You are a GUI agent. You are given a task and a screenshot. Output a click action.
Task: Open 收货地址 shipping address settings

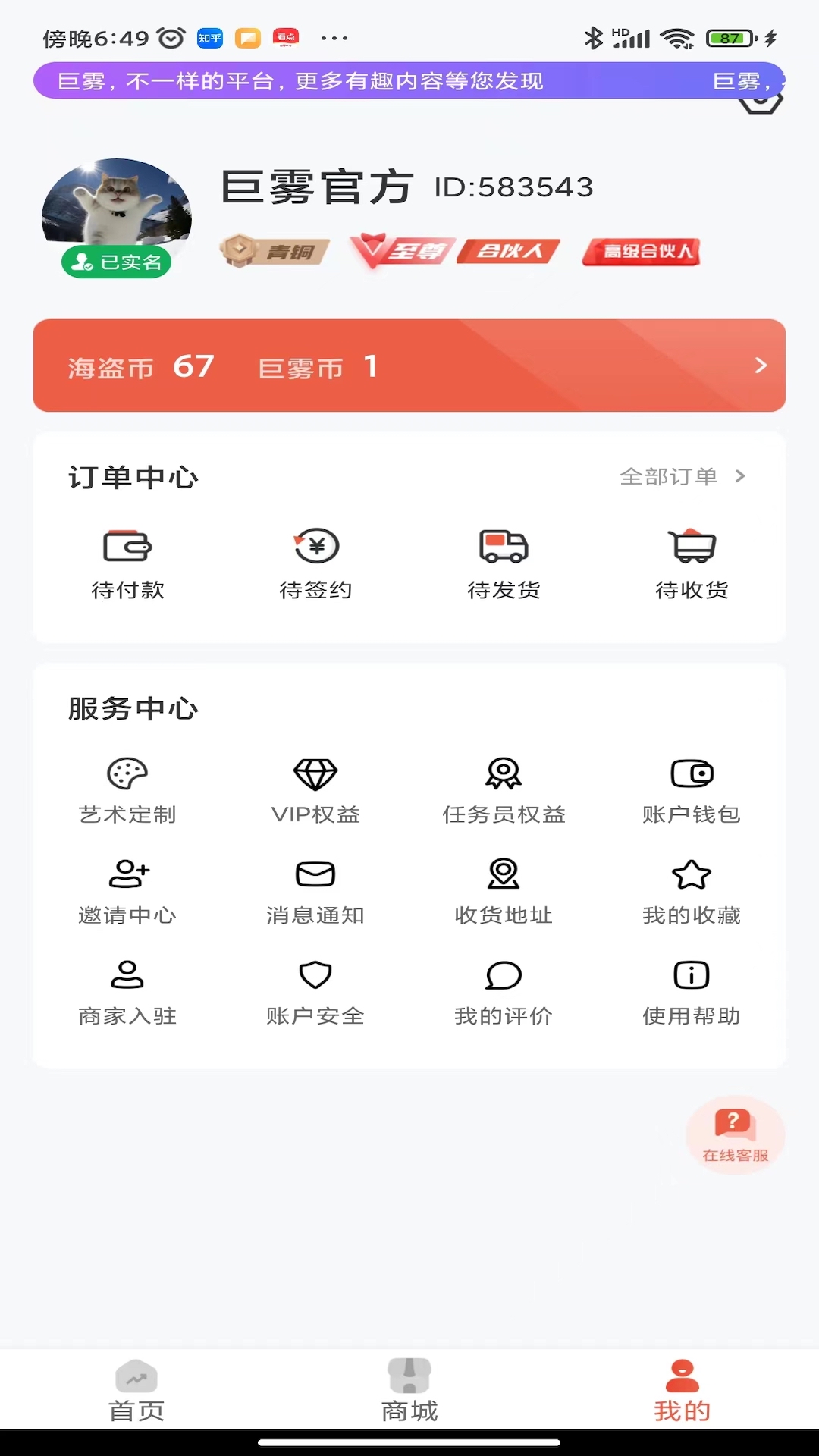tap(502, 889)
